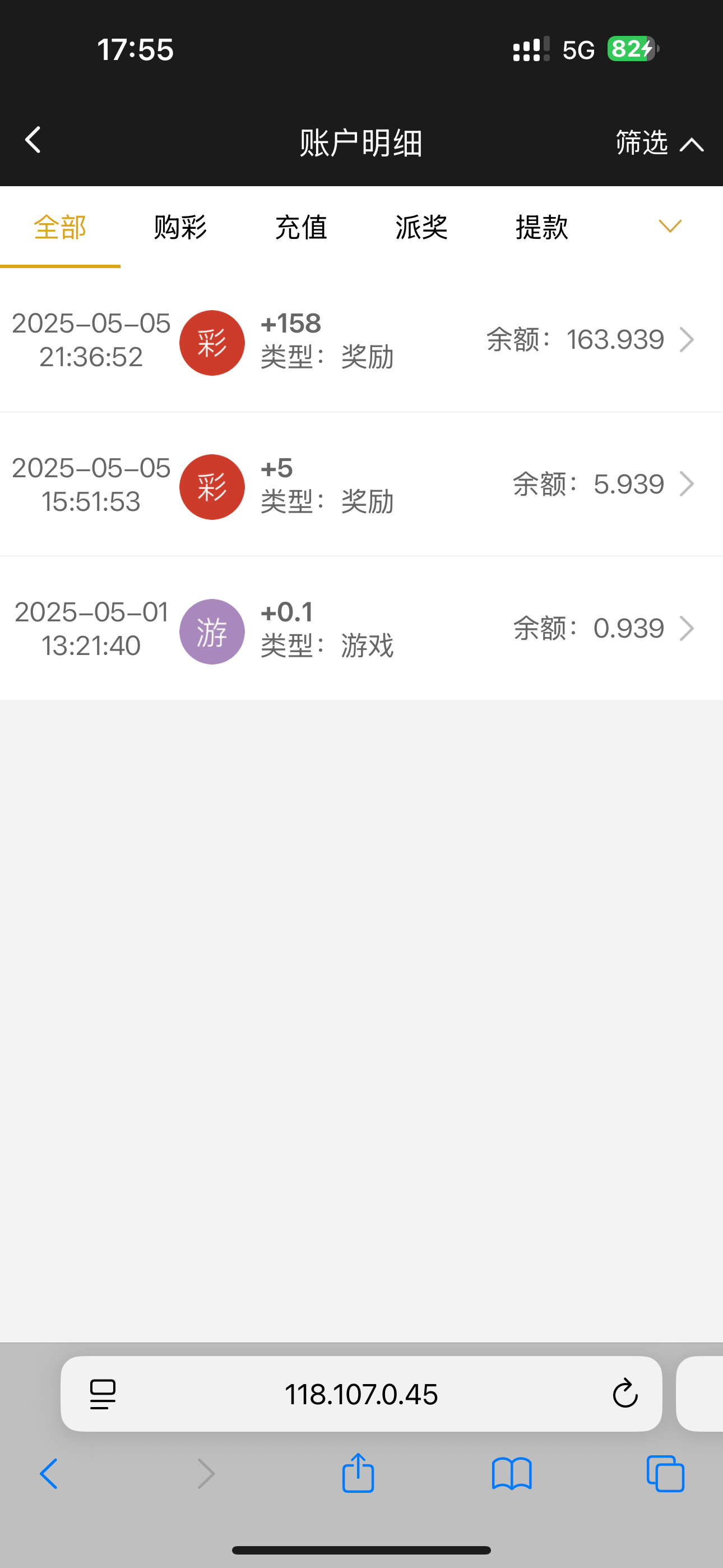The width and height of the screenshot is (723, 1568).
Task: Open Safari bookmarks
Action: point(512,1474)
